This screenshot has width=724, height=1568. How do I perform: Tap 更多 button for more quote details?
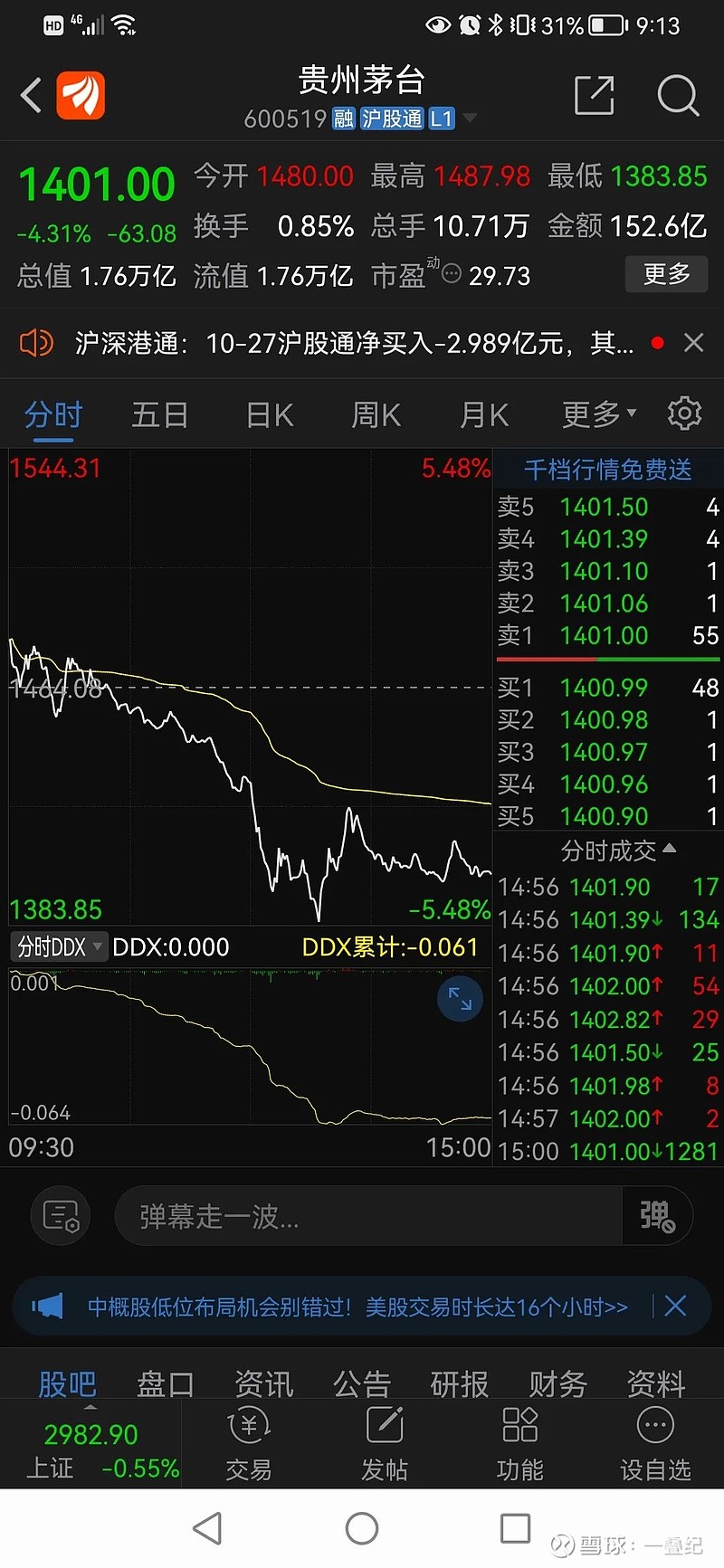pos(667,274)
